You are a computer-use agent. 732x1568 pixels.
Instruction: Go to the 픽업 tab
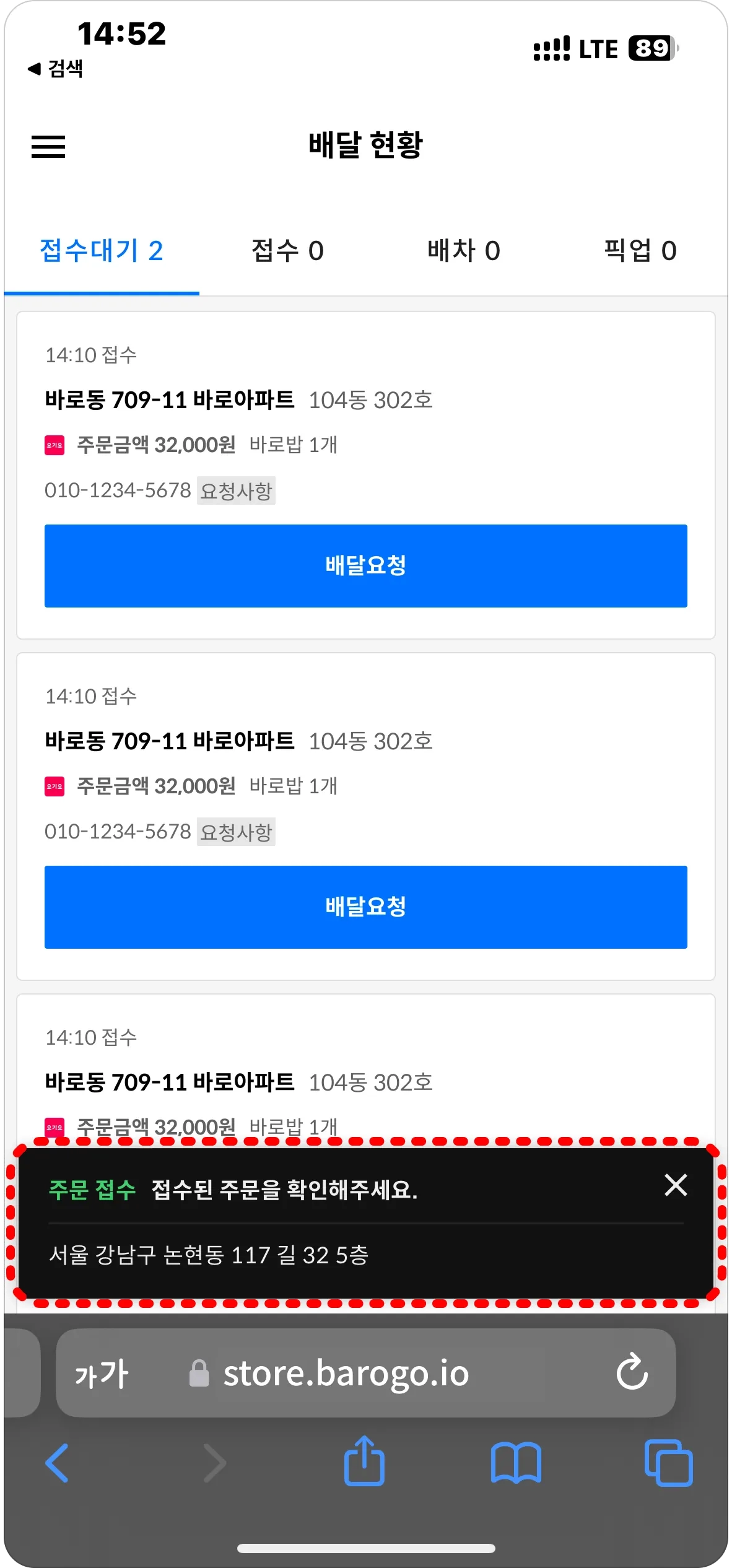[640, 251]
